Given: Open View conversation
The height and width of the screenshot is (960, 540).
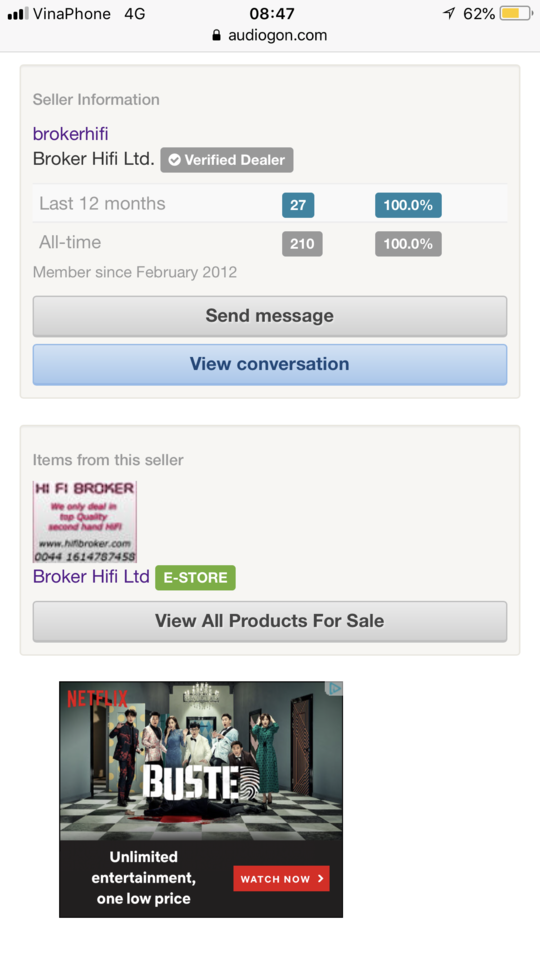Looking at the screenshot, I should point(269,364).
